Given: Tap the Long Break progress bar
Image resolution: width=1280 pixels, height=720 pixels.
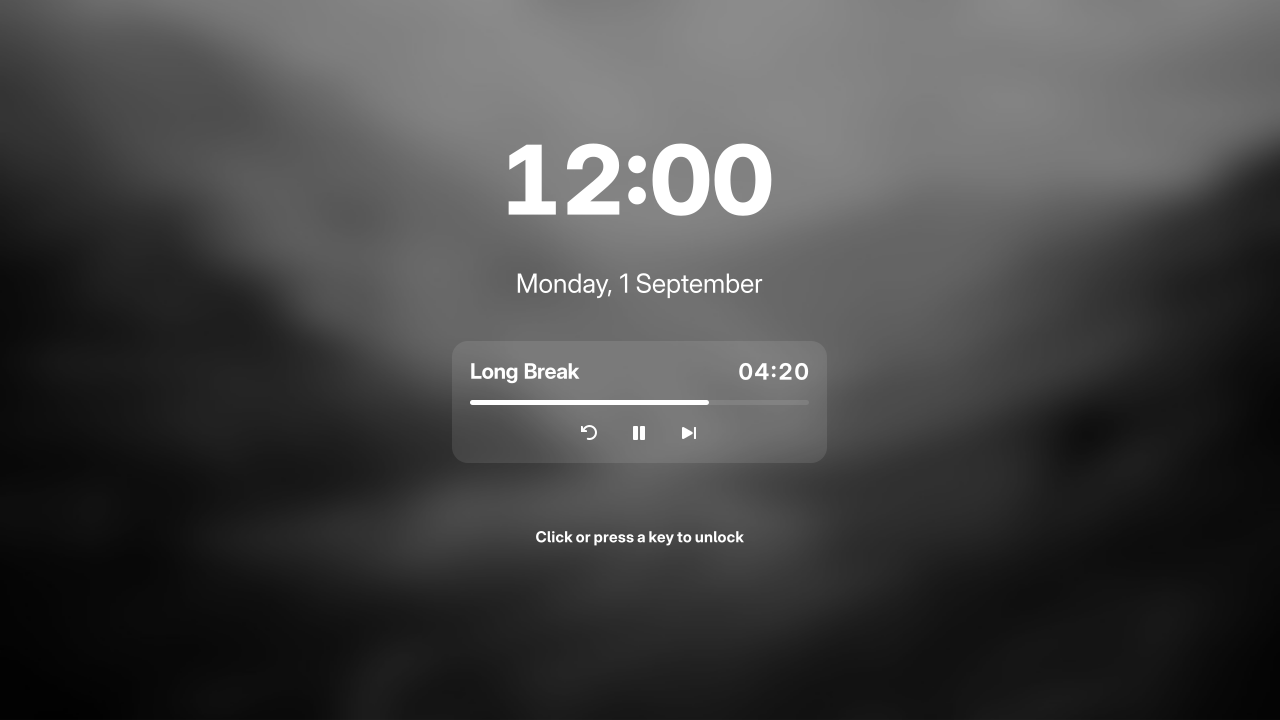Looking at the screenshot, I should point(639,402).
